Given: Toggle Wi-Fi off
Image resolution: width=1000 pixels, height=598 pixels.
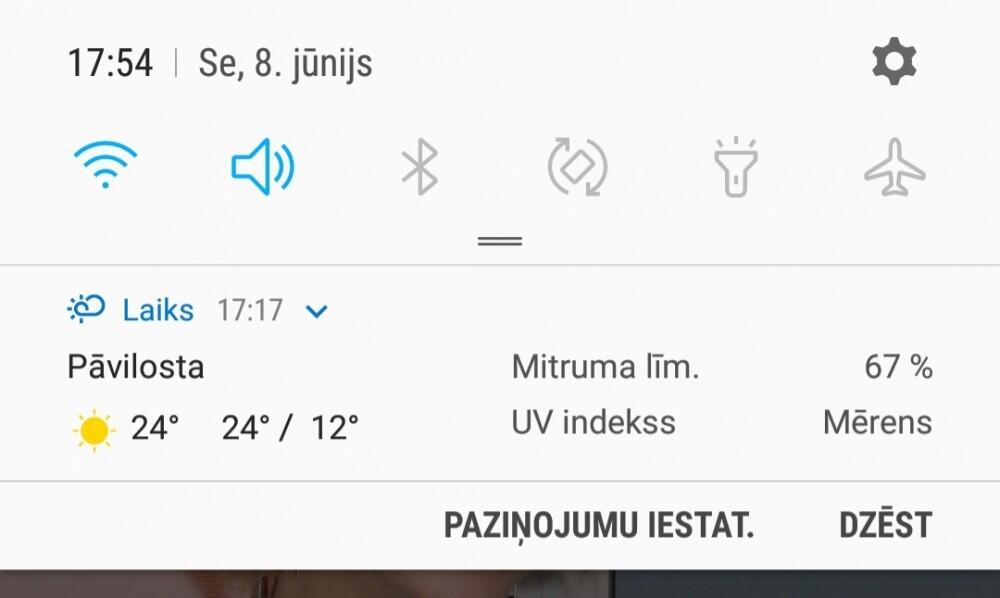Looking at the screenshot, I should (x=105, y=166).
